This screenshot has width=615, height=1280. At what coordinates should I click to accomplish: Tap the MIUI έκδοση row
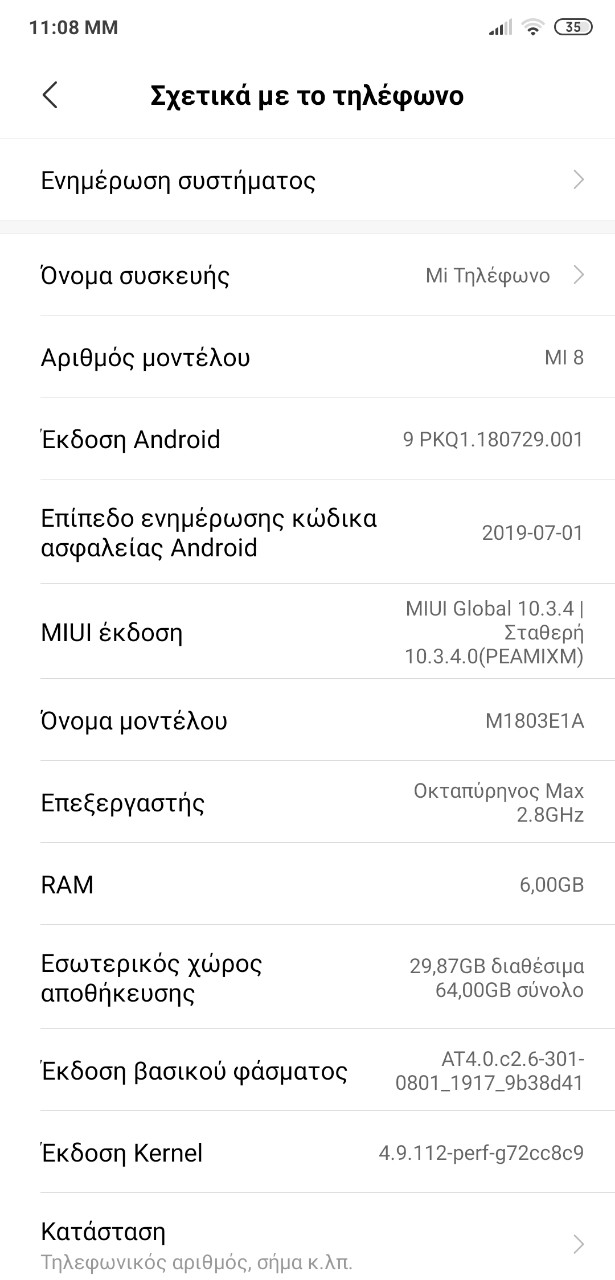[307, 633]
